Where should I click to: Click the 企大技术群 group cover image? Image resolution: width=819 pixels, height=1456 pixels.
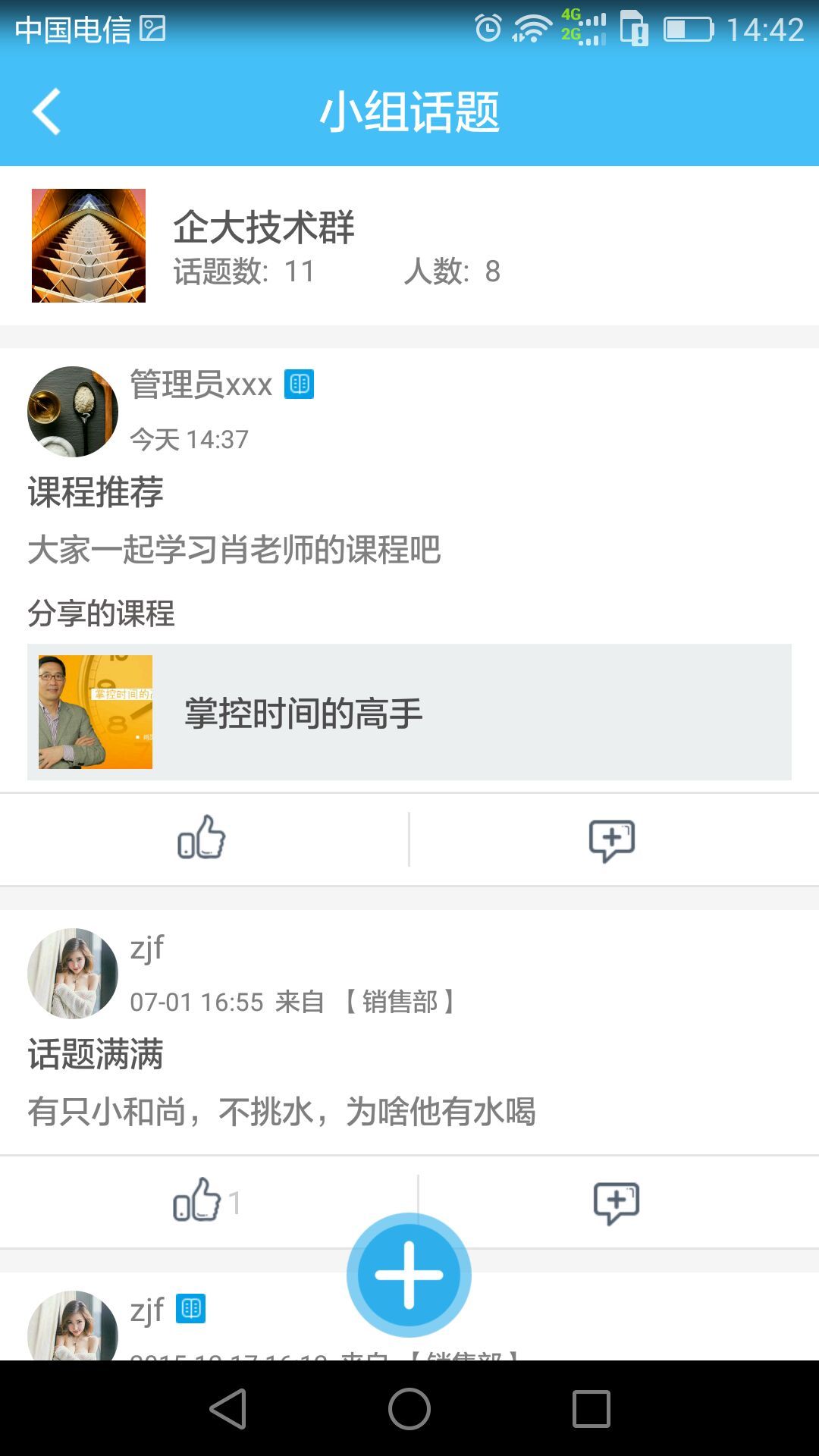pyautogui.click(x=88, y=246)
